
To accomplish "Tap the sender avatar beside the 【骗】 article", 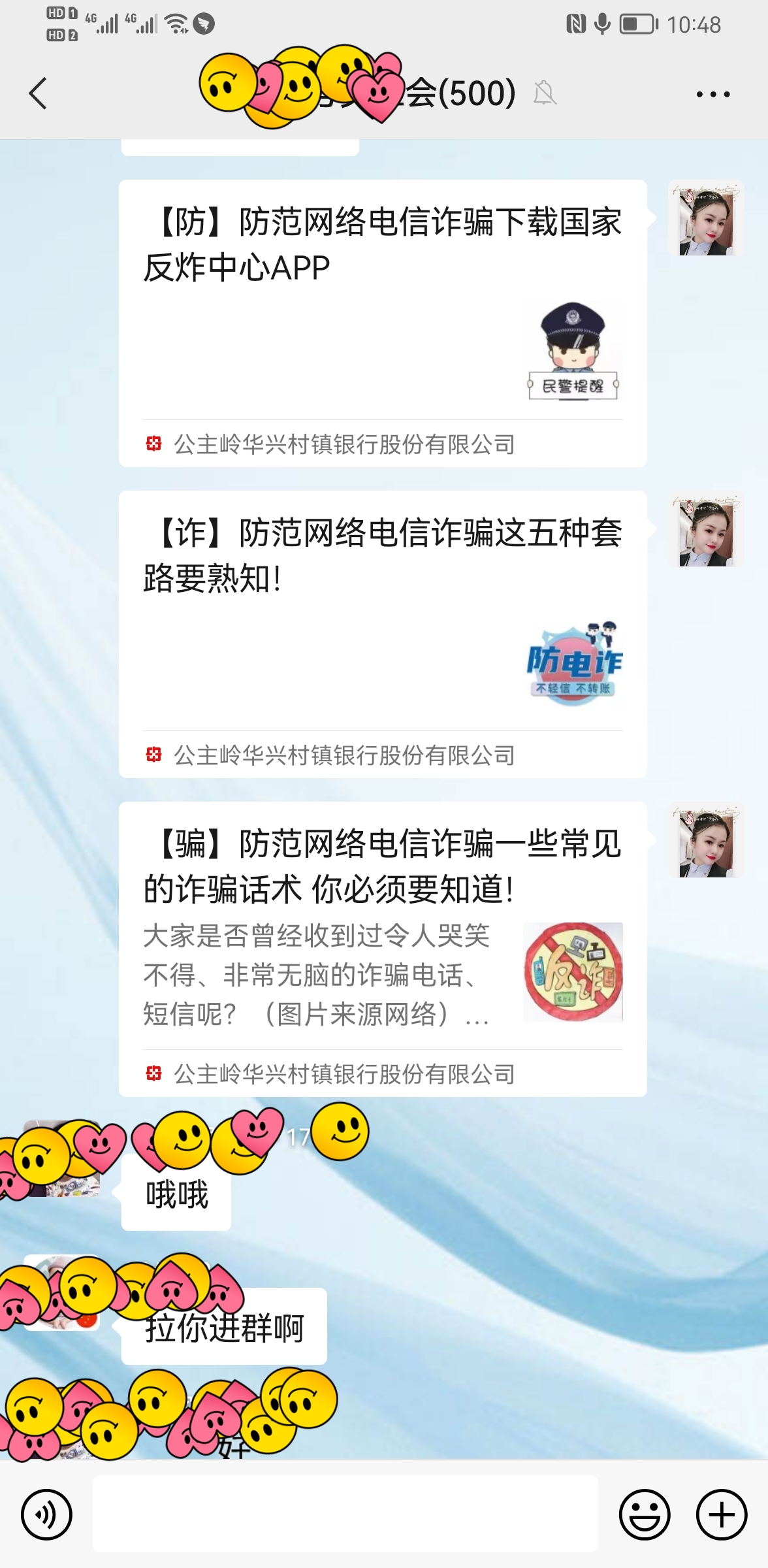I will coord(707,840).
